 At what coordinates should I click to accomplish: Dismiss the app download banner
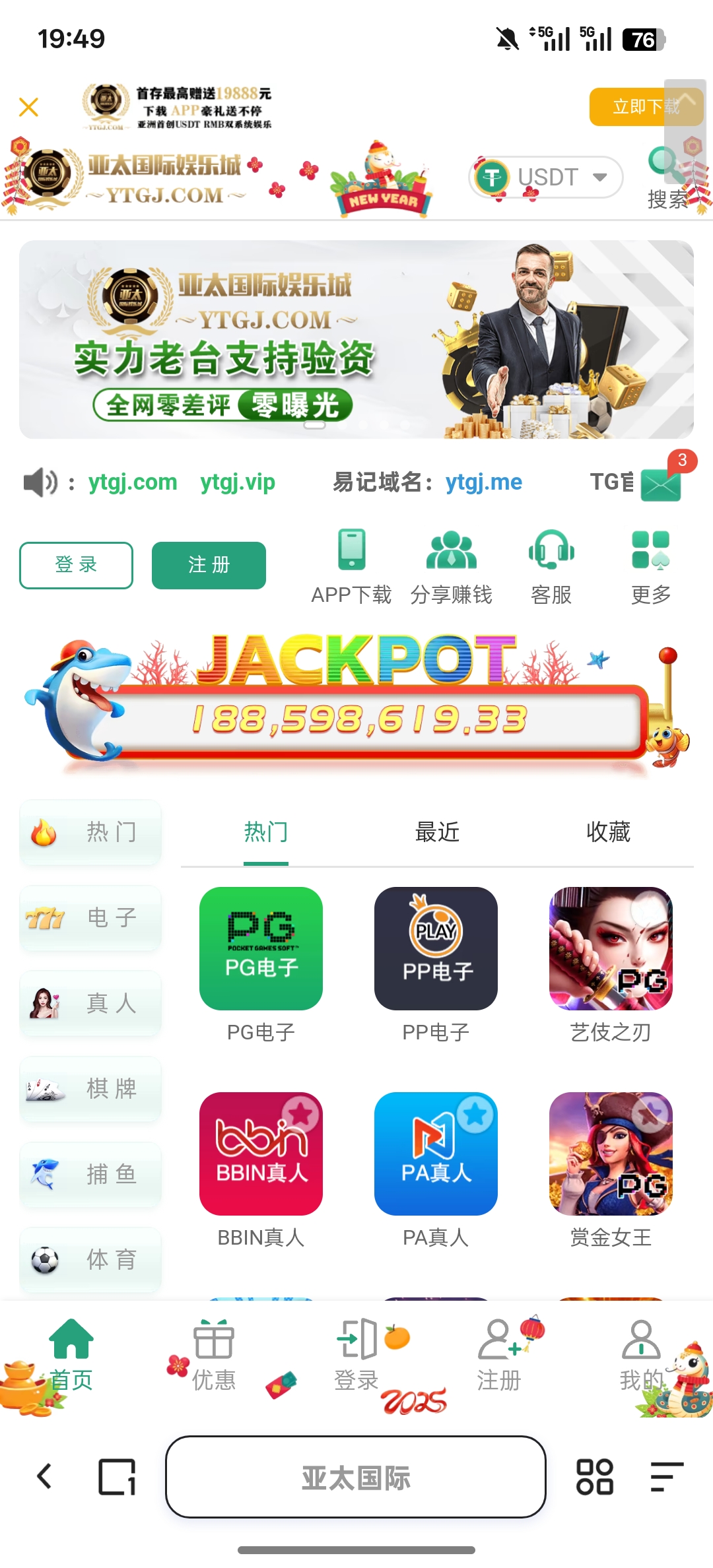pyautogui.click(x=28, y=107)
